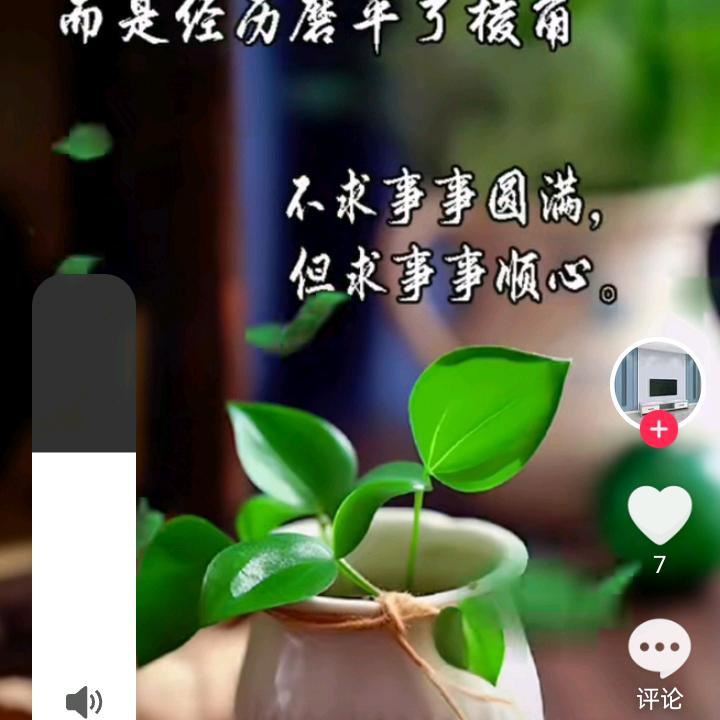This screenshot has width=720, height=720.
Task: Mute with the speaker icon
Action: click(84, 702)
